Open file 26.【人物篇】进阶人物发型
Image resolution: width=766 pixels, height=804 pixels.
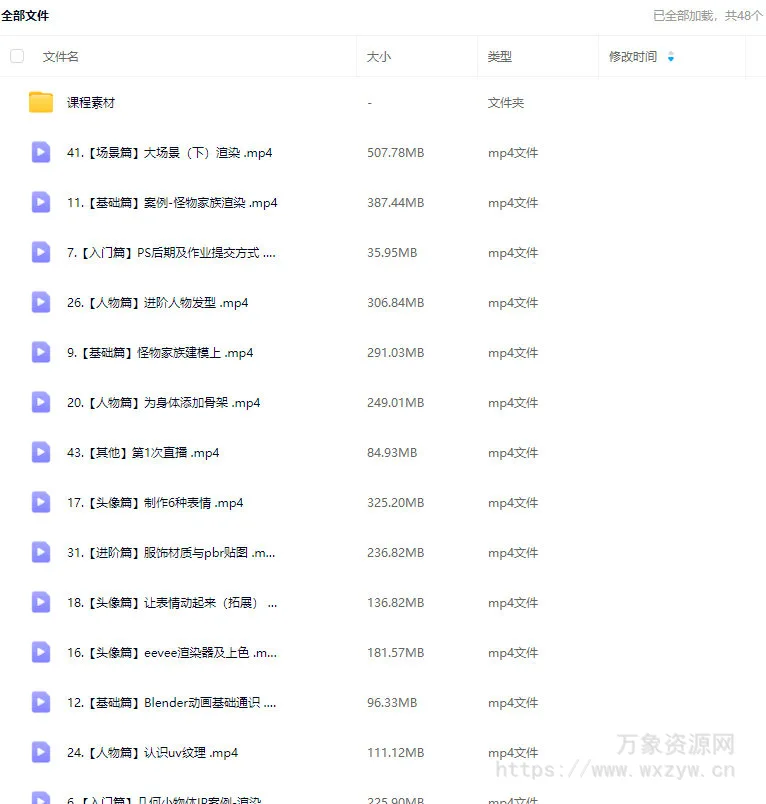(157, 303)
